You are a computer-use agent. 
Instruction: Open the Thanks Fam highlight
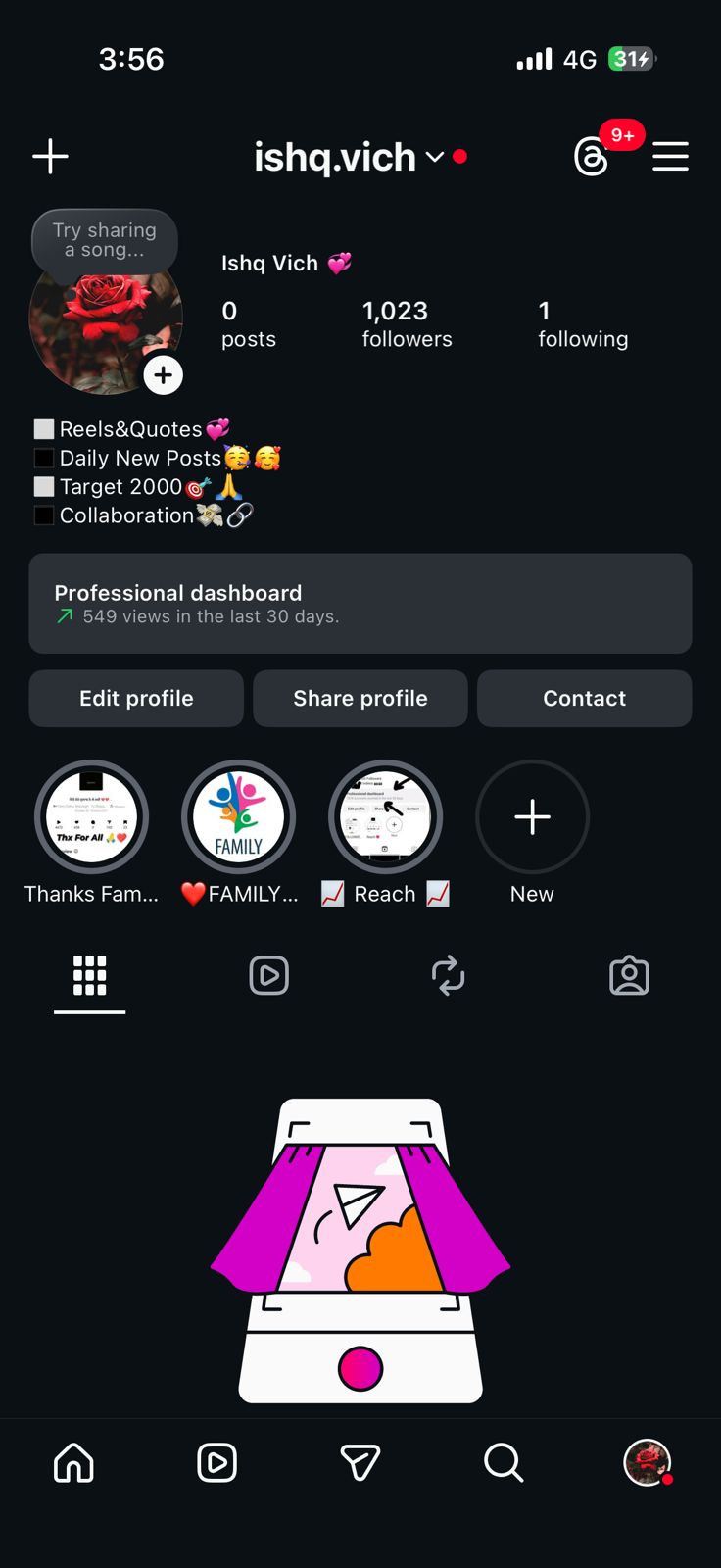point(91,817)
